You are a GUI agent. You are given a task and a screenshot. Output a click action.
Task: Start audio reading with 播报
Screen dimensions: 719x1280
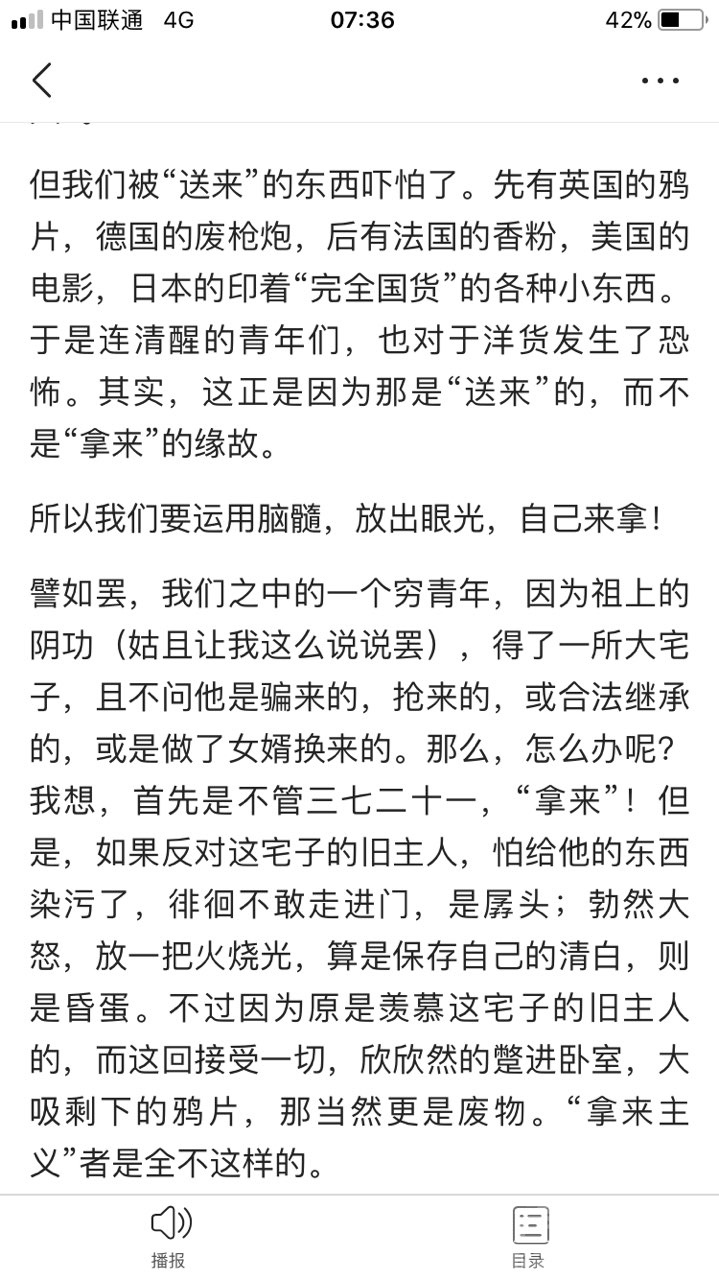pyautogui.click(x=169, y=1235)
